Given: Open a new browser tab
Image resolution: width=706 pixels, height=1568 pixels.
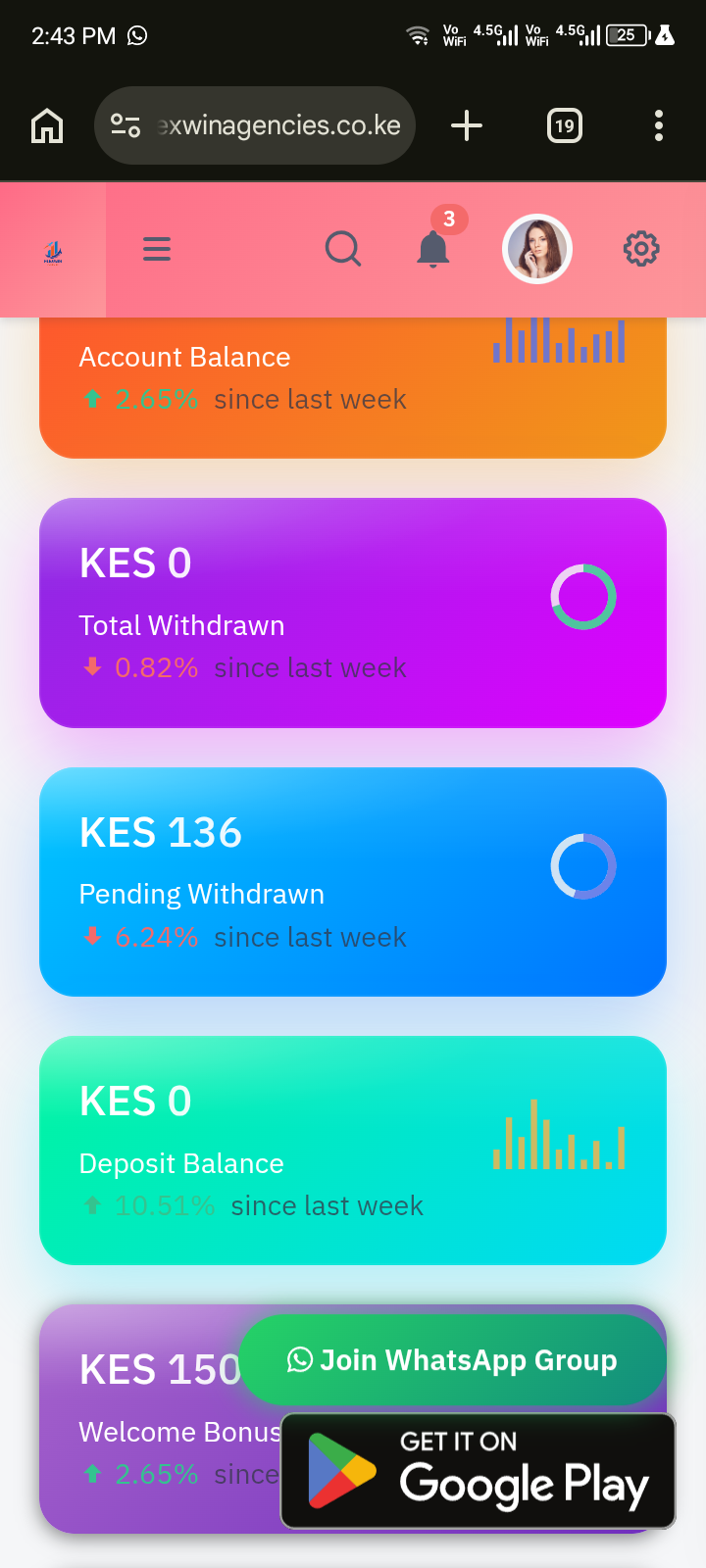Looking at the screenshot, I should point(467,125).
